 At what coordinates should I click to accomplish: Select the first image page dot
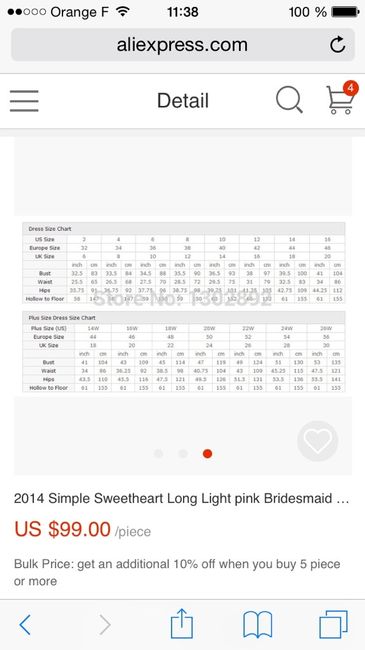pos(158,454)
